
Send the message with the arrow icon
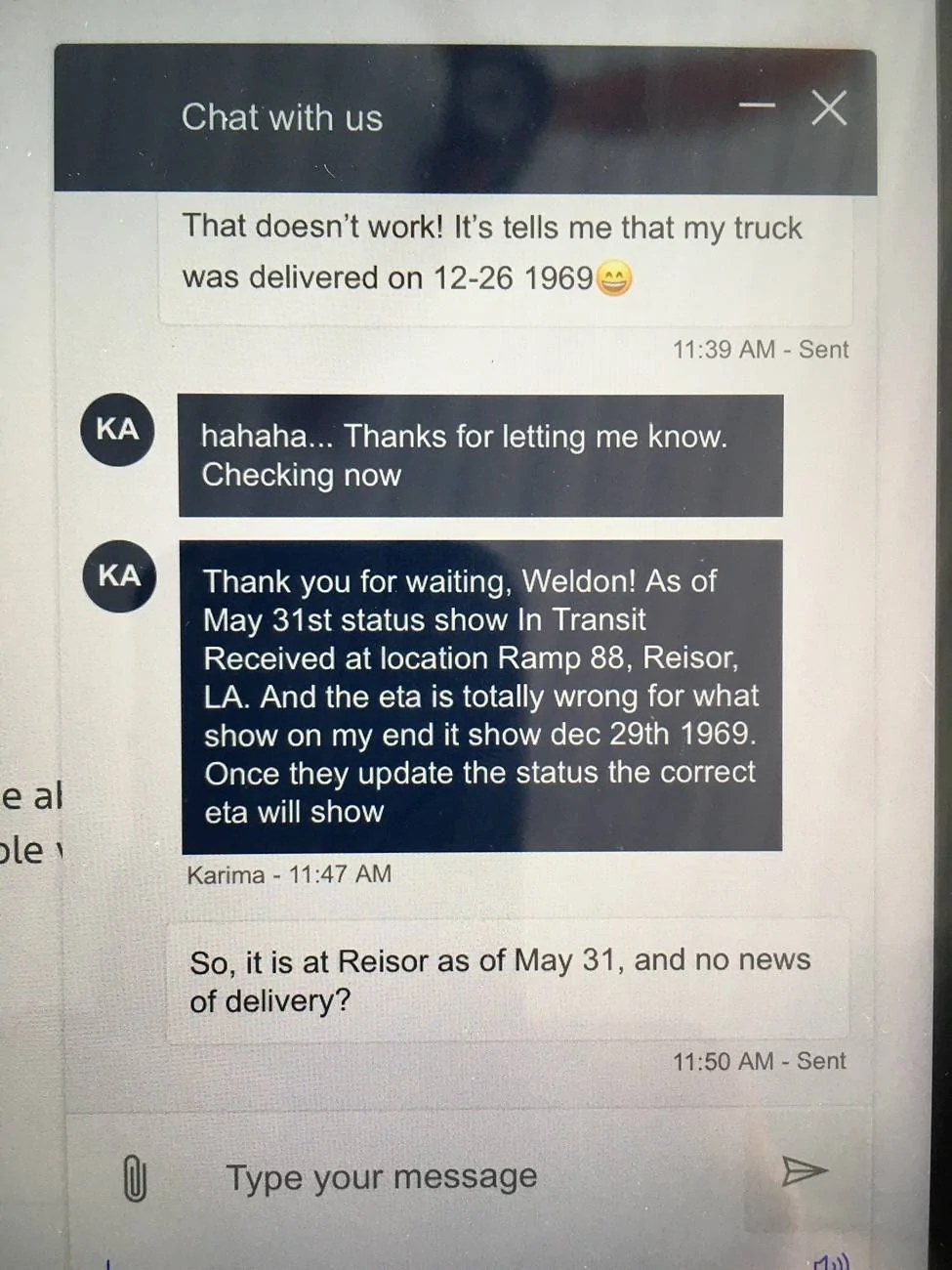tap(804, 1169)
